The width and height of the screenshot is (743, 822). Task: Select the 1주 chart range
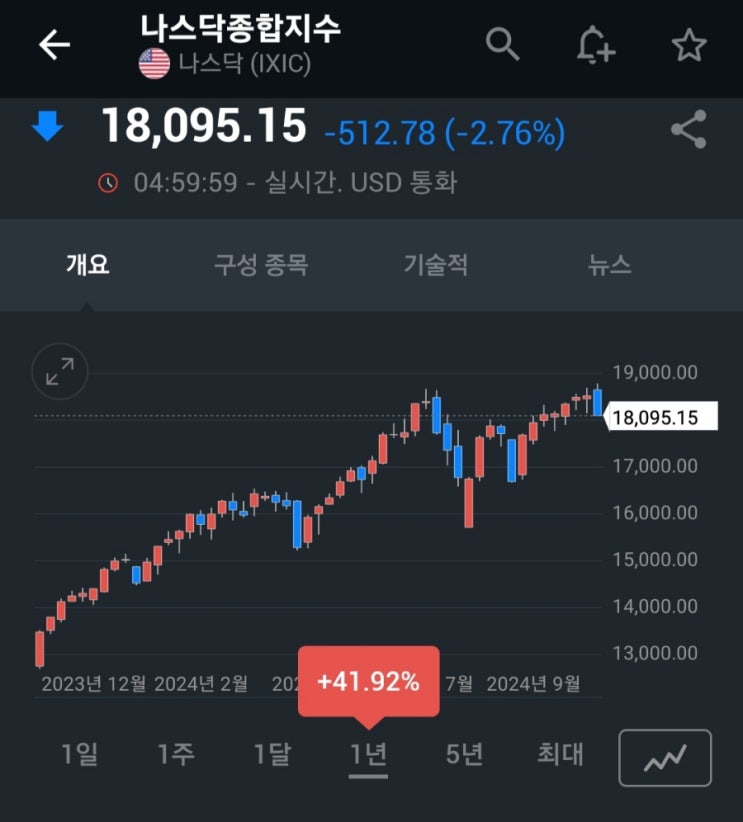[176, 753]
